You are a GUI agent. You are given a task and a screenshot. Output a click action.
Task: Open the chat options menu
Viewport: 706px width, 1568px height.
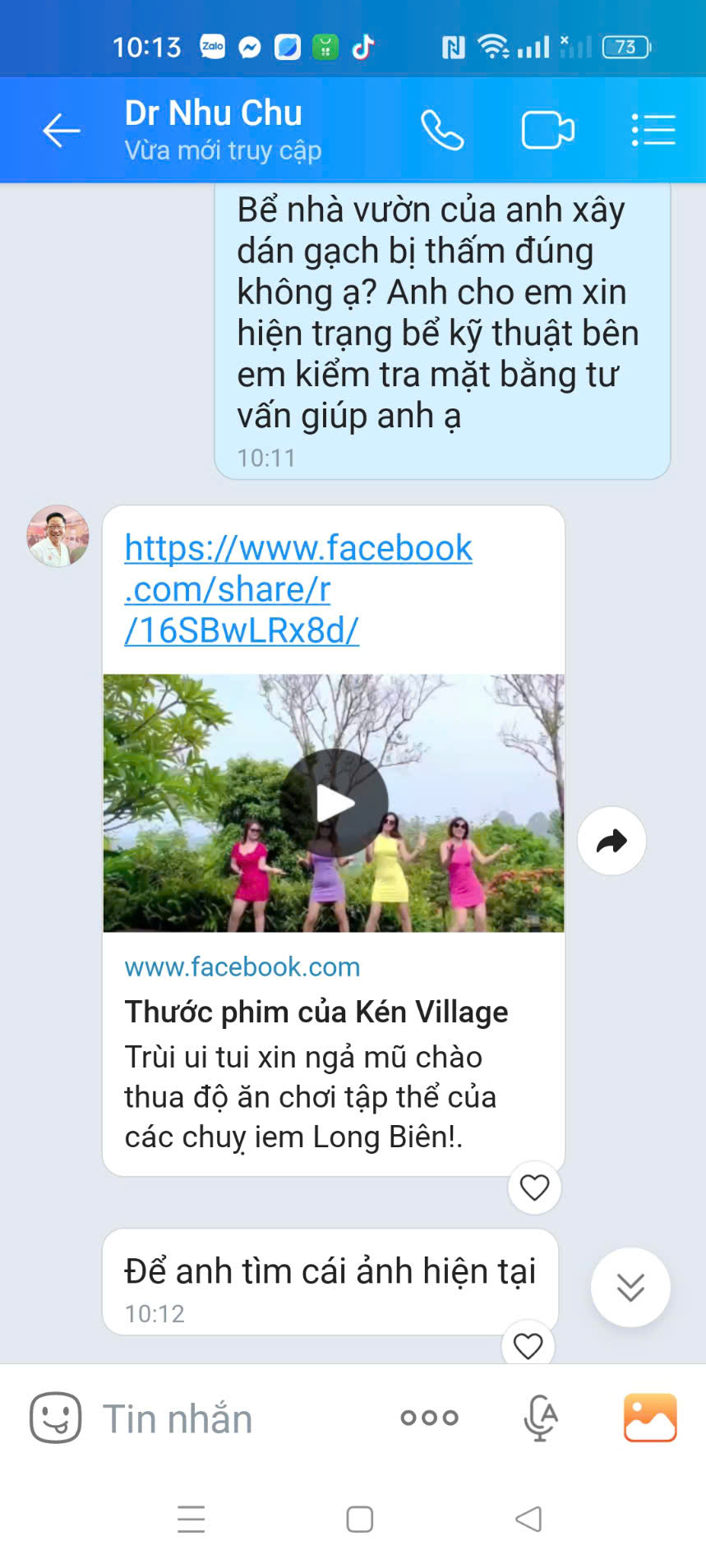653,131
